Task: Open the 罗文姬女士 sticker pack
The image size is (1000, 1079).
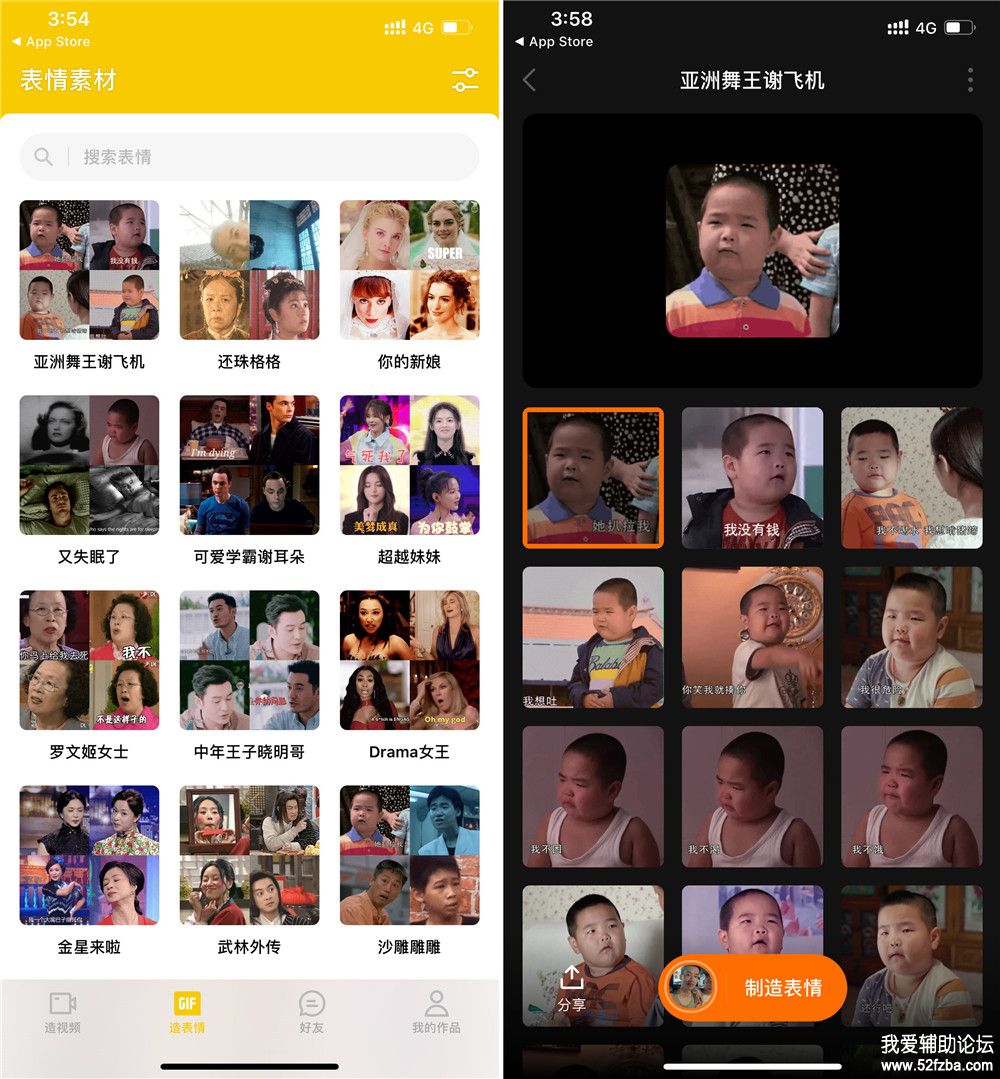Action: click(89, 661)
